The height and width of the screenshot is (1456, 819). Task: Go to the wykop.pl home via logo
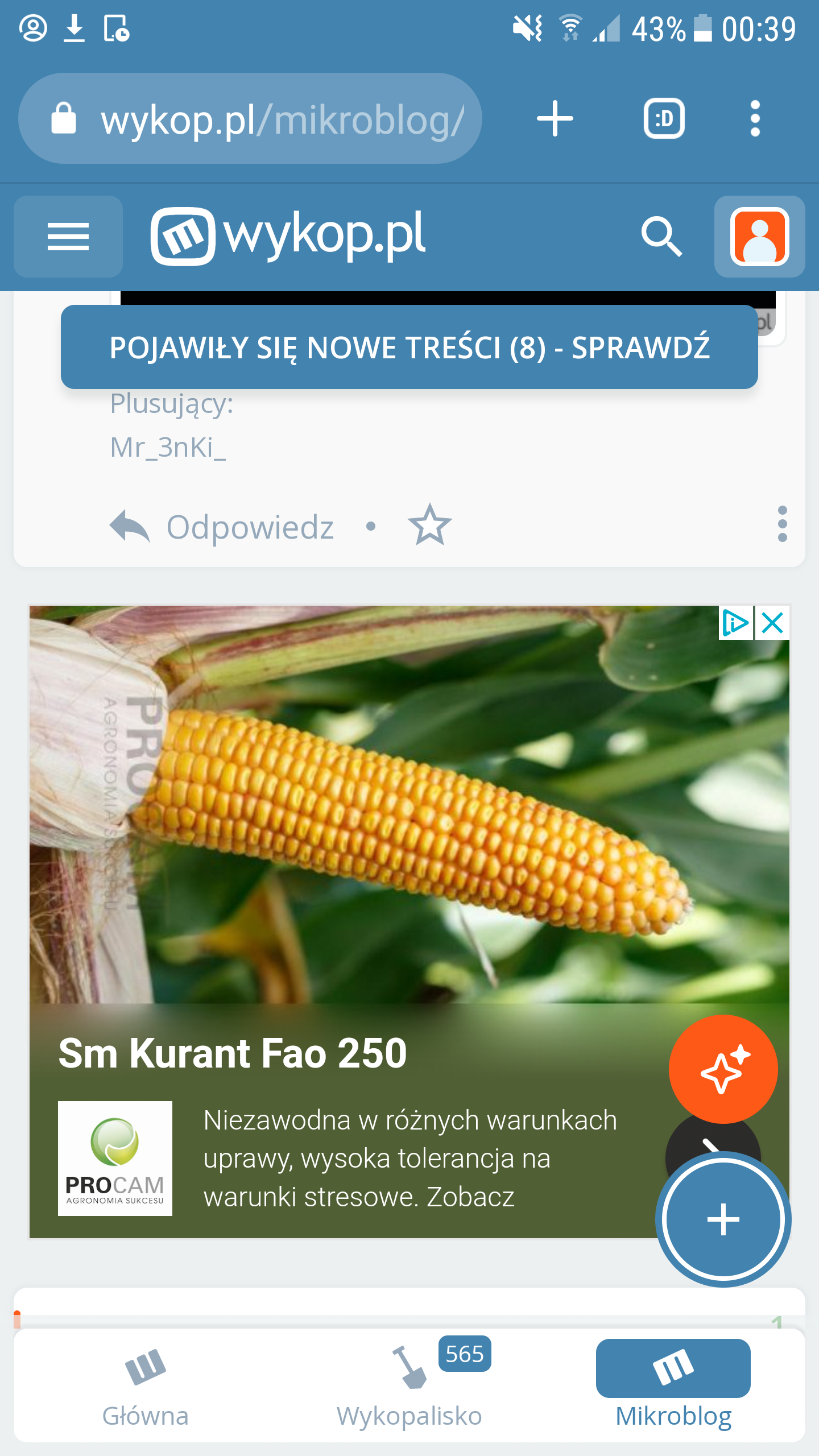pos(288,236)
